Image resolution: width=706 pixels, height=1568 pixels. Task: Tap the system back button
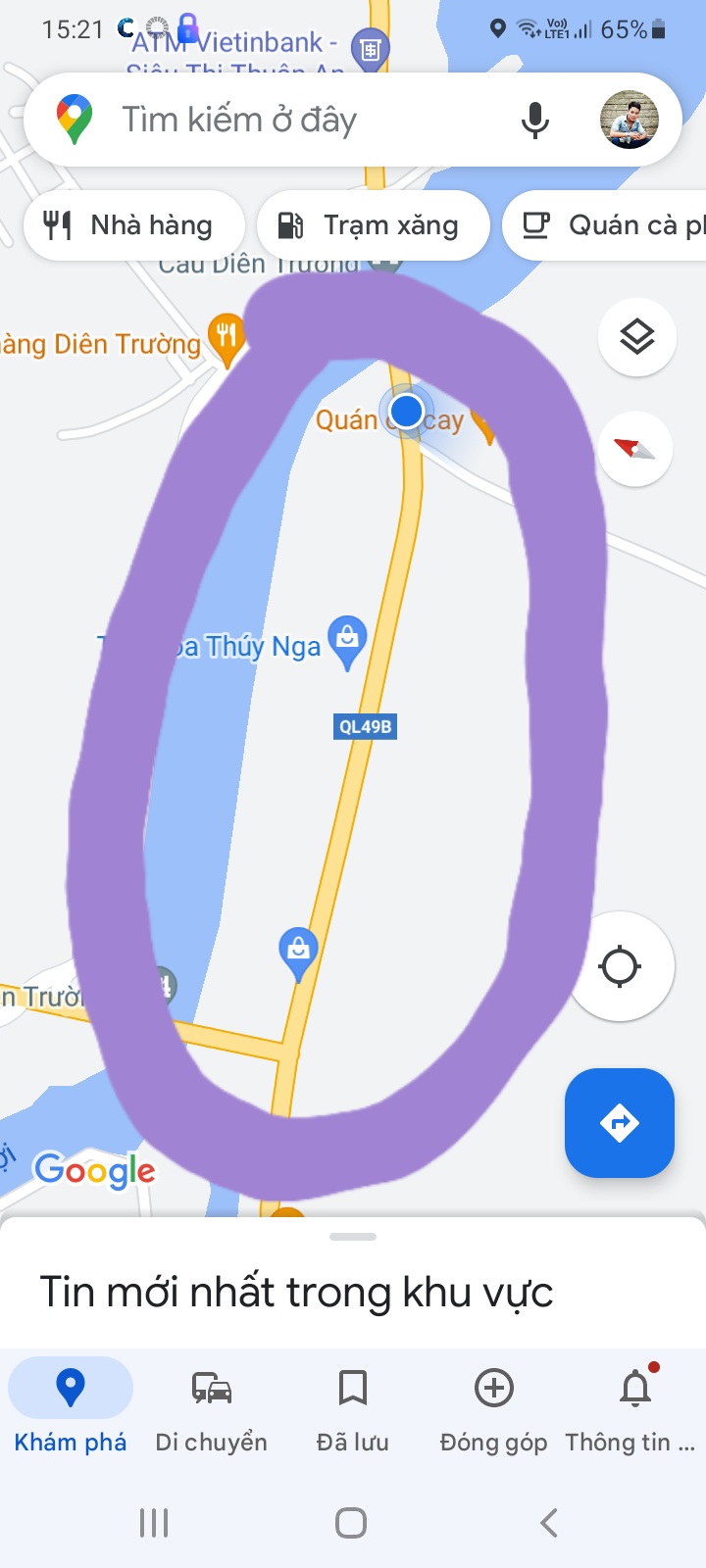pos(548,1522)
